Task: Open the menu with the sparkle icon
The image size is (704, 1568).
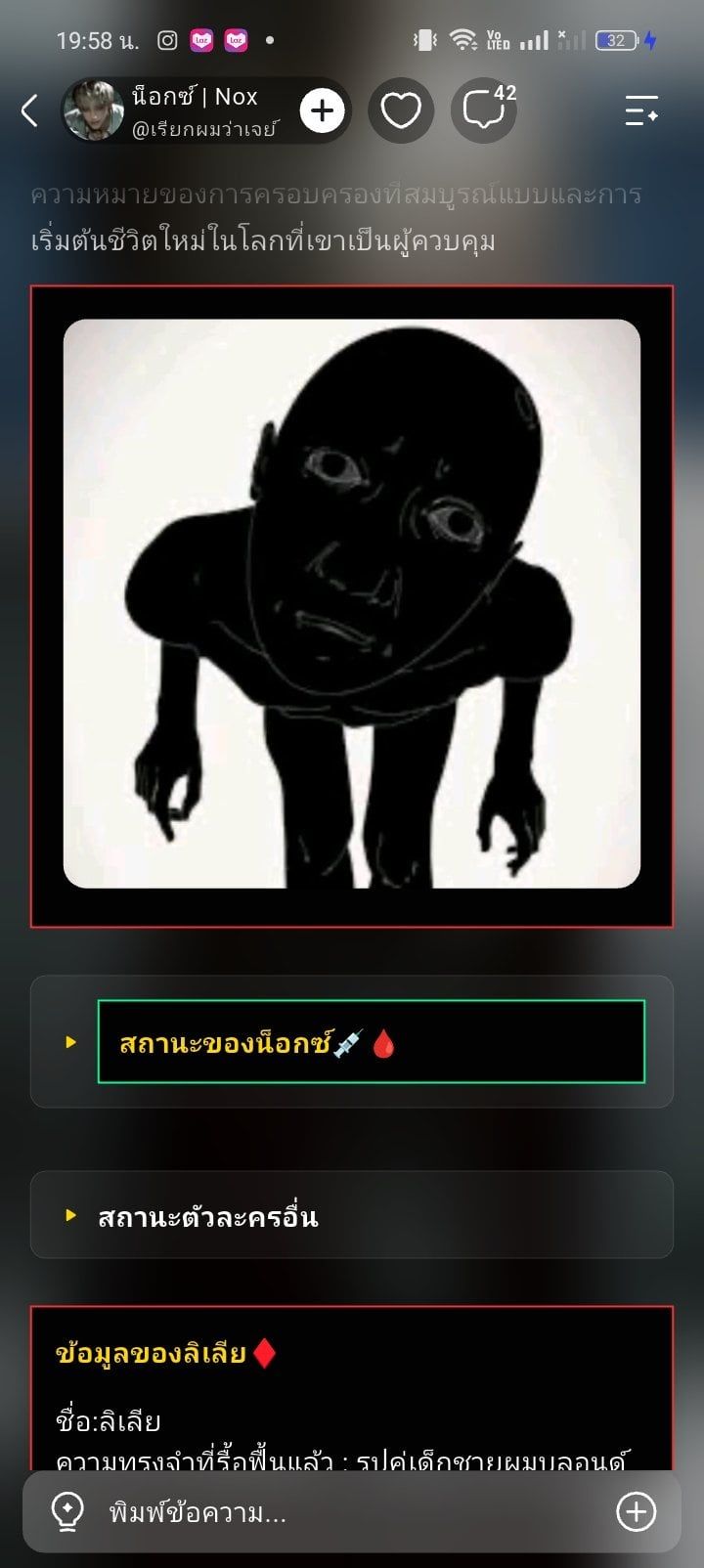Action: [x=642, y=110]
